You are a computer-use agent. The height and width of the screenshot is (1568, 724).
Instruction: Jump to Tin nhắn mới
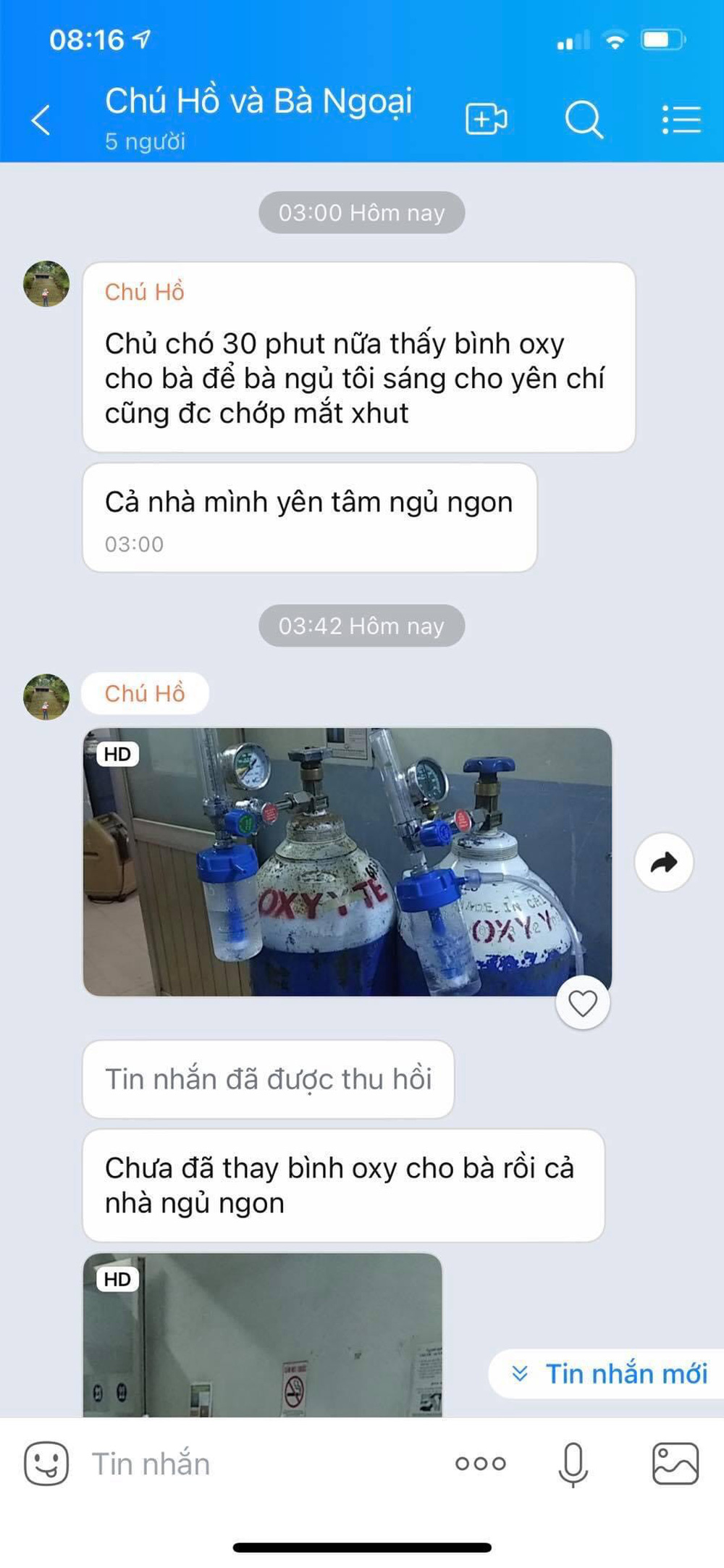[608, 1373]
